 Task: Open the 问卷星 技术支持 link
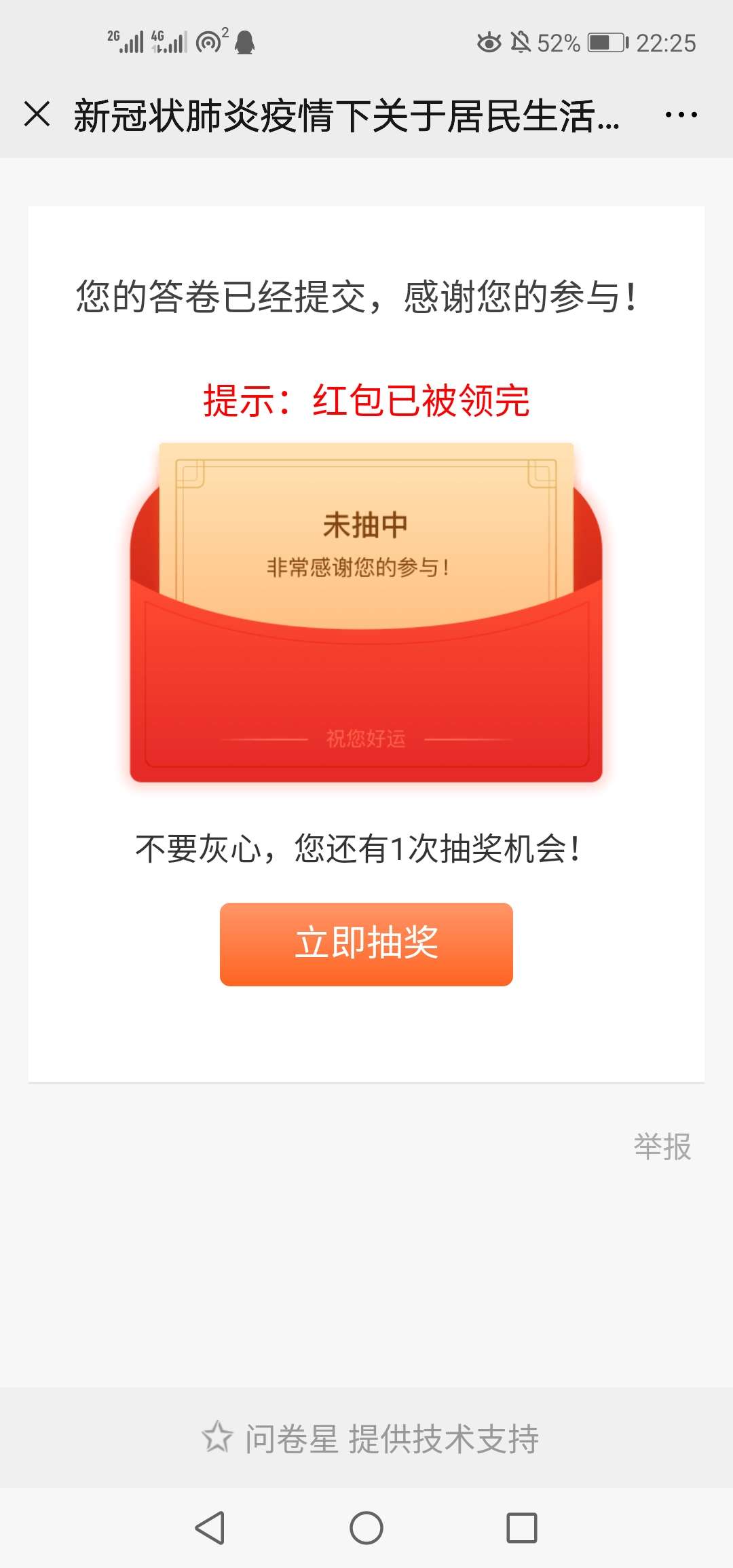point(371,1438)
